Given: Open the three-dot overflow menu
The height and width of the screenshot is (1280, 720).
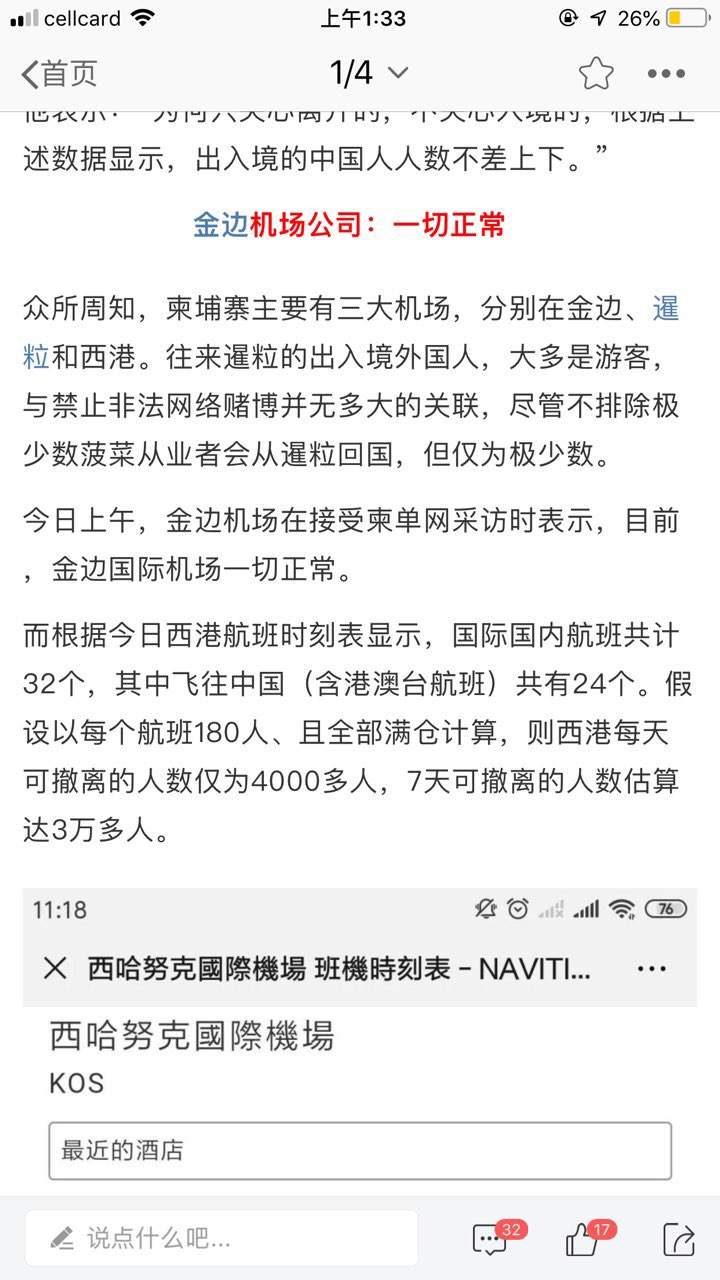Looking at the screenshot, I should [666, 73].
